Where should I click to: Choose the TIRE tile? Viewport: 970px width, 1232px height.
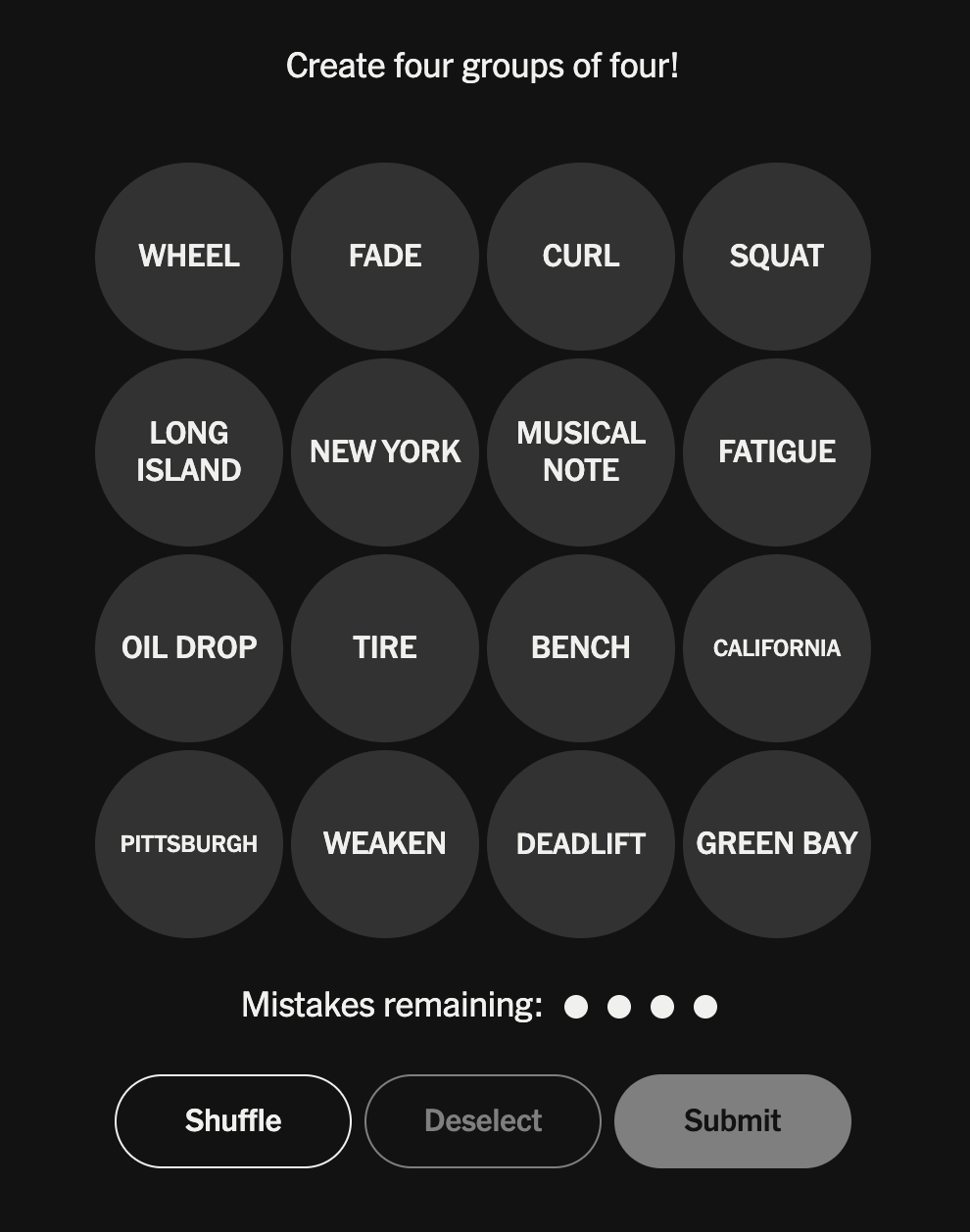[x=385, y=648]
